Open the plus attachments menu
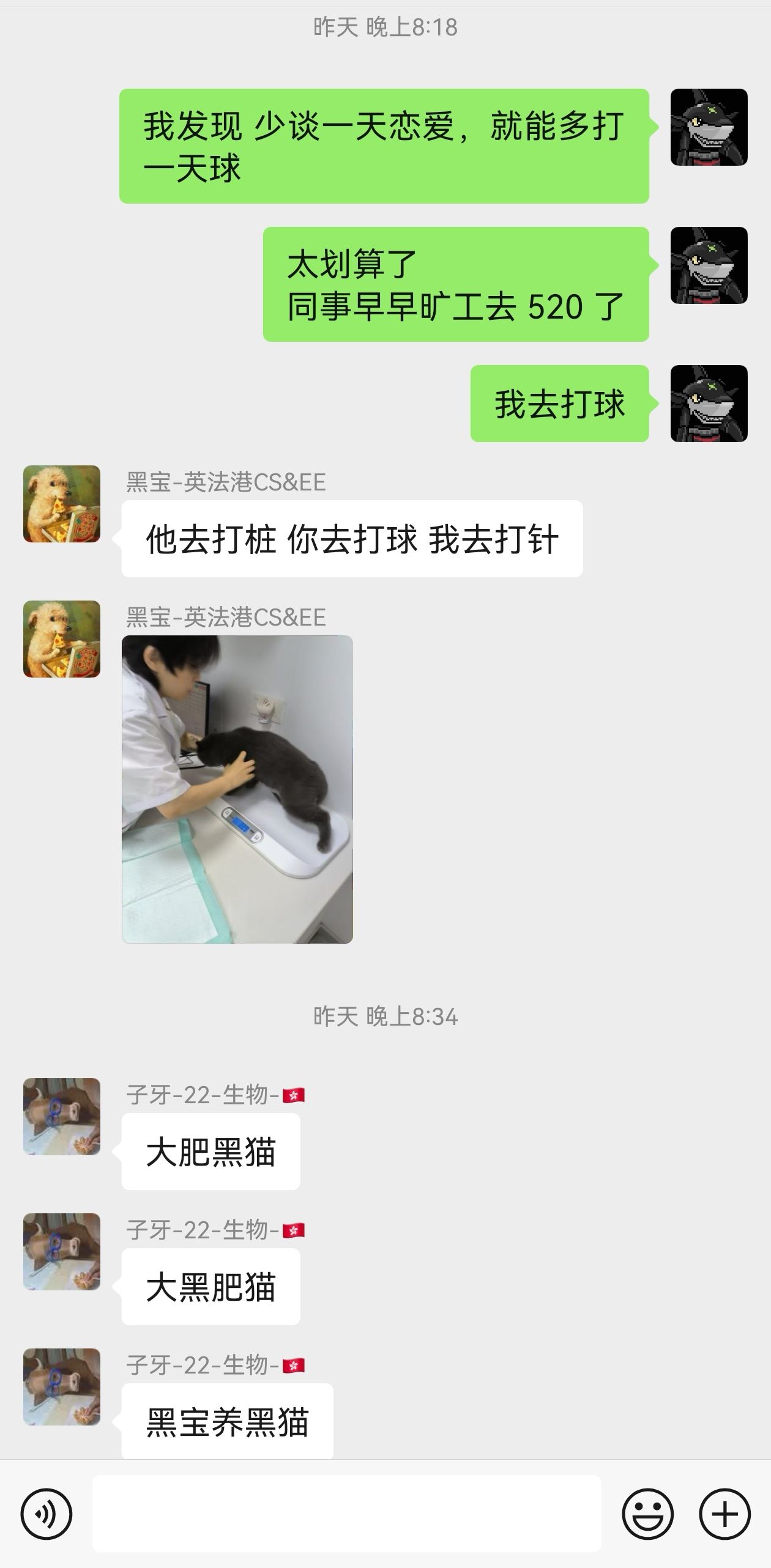Viewport: 771px width, 1568px height. 725,1514
